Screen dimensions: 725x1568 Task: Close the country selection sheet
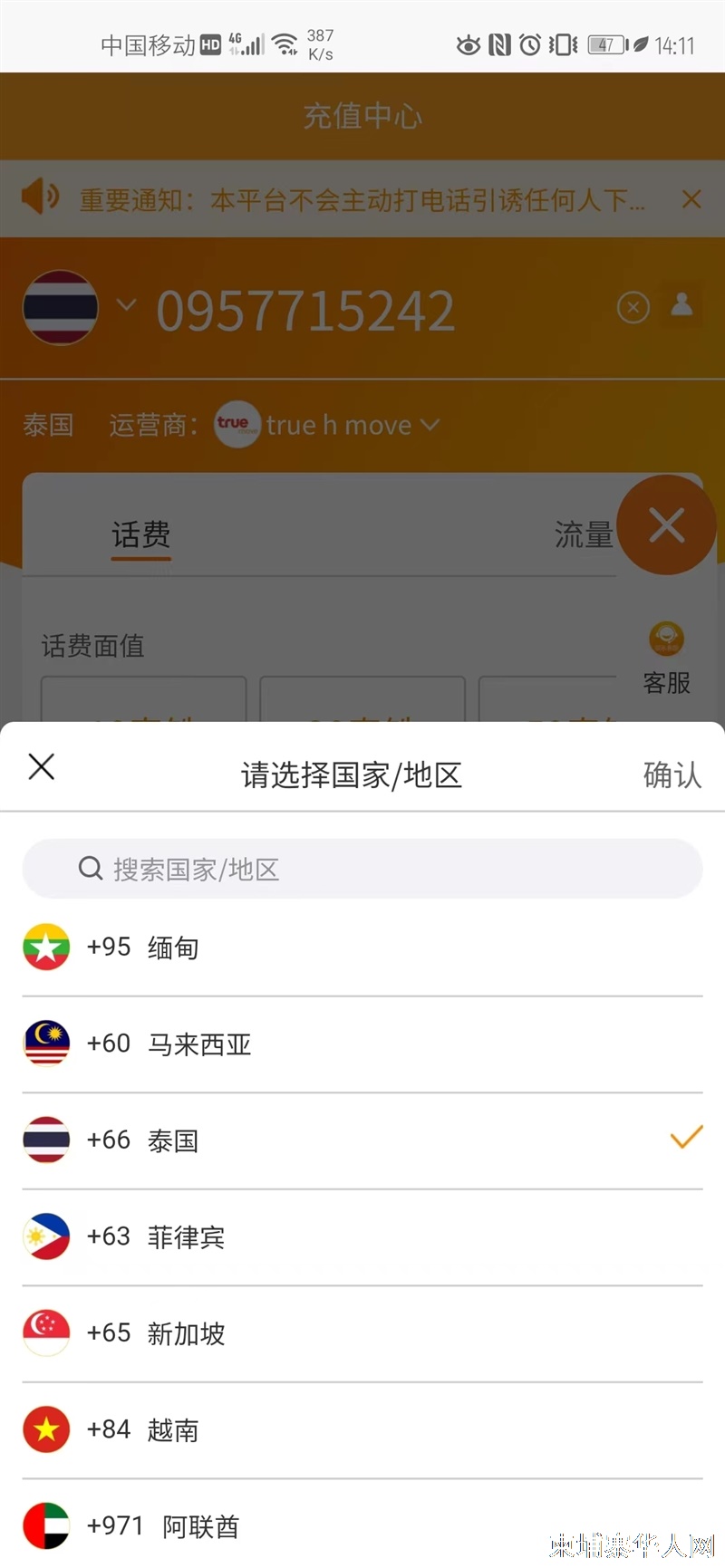click(x=42, y=767)
